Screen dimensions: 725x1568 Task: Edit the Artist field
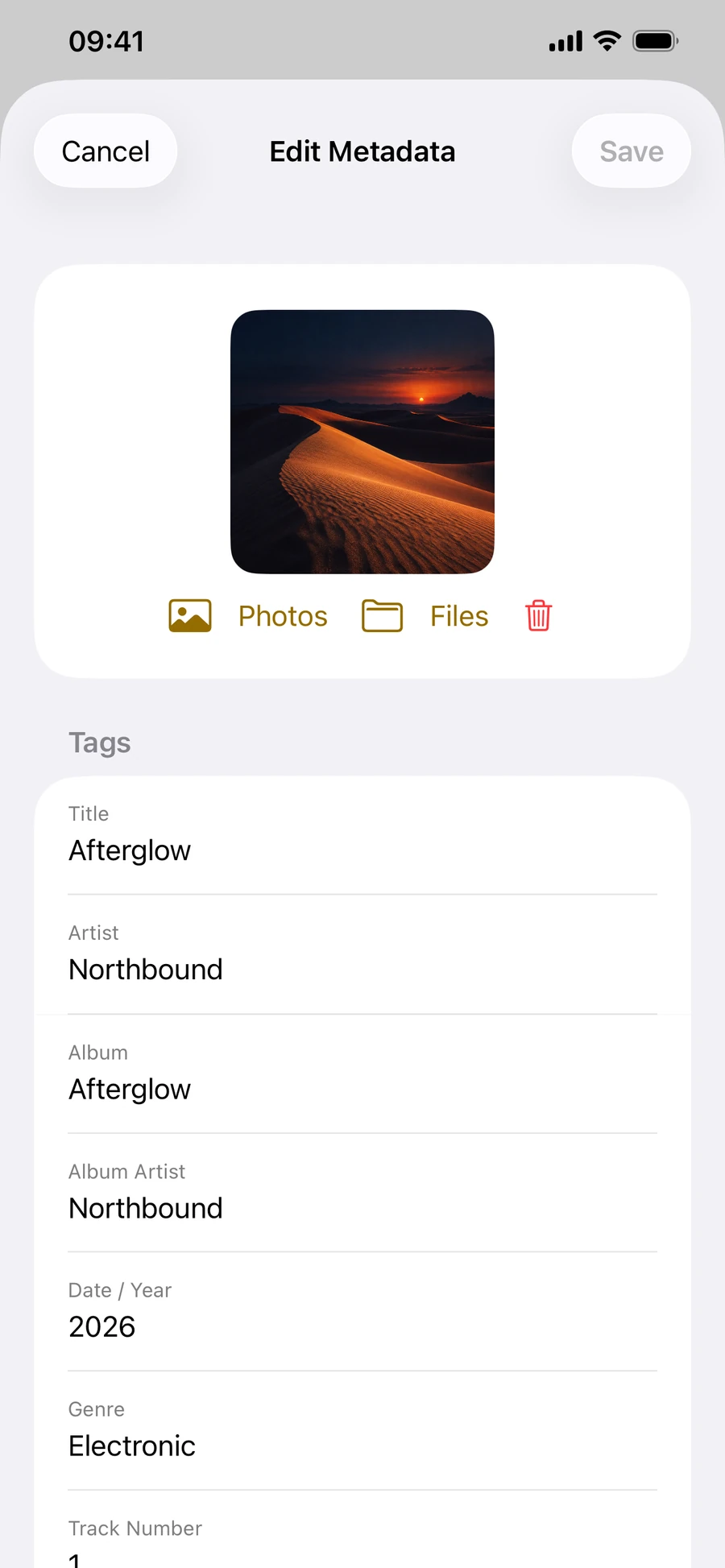tap(362, 954)
